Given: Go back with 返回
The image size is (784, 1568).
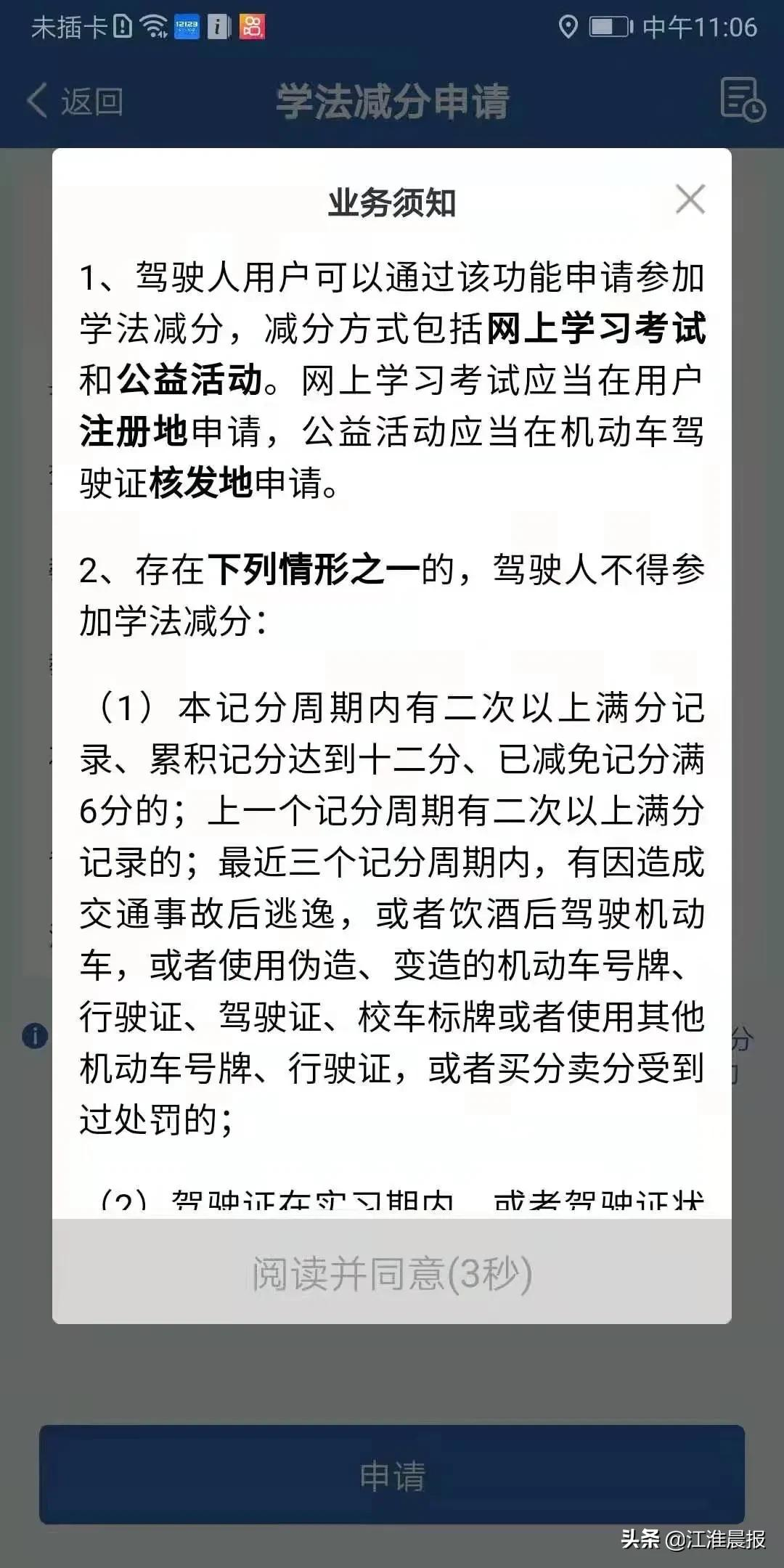Looking at the screenshot, I should coord(75,101).
